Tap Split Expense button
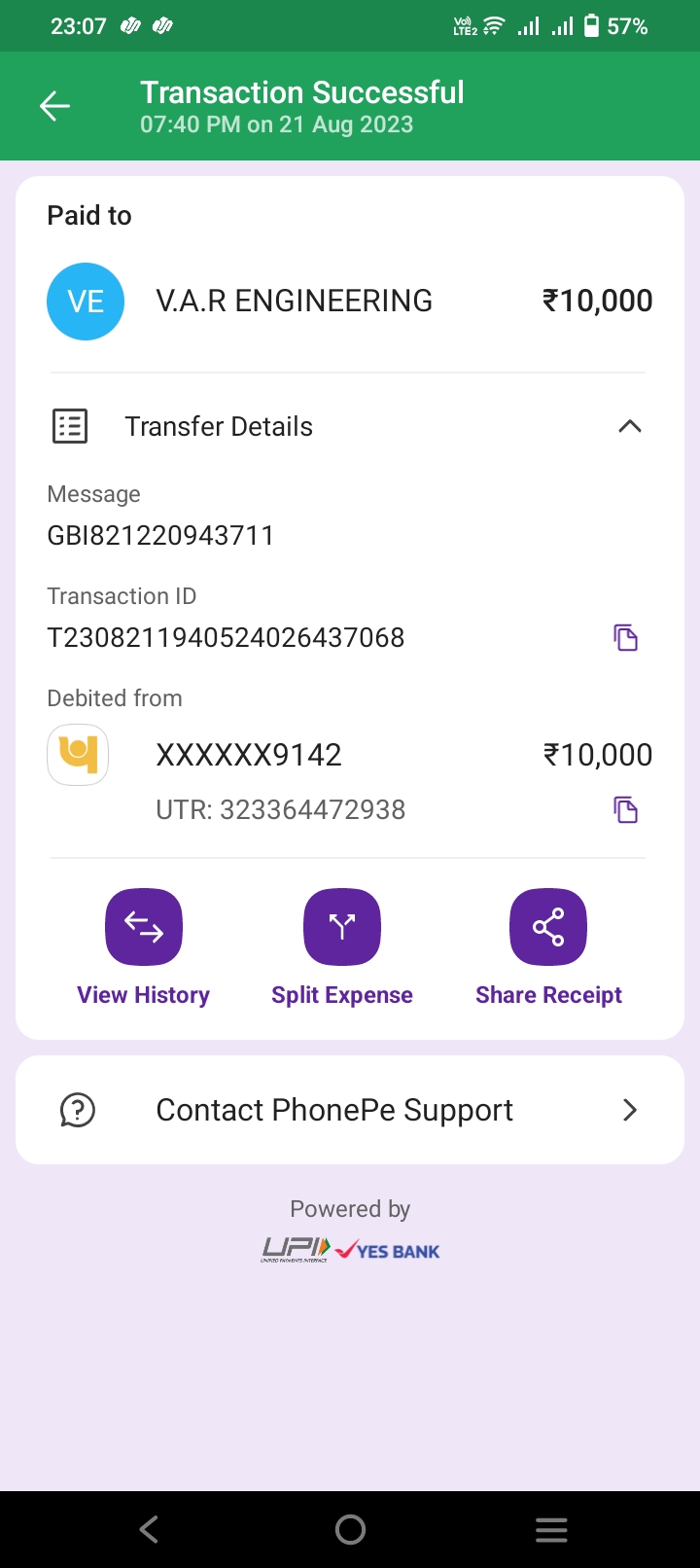Image resolution: width=700 pixels, height=1568 pixels. click(342, 928)
